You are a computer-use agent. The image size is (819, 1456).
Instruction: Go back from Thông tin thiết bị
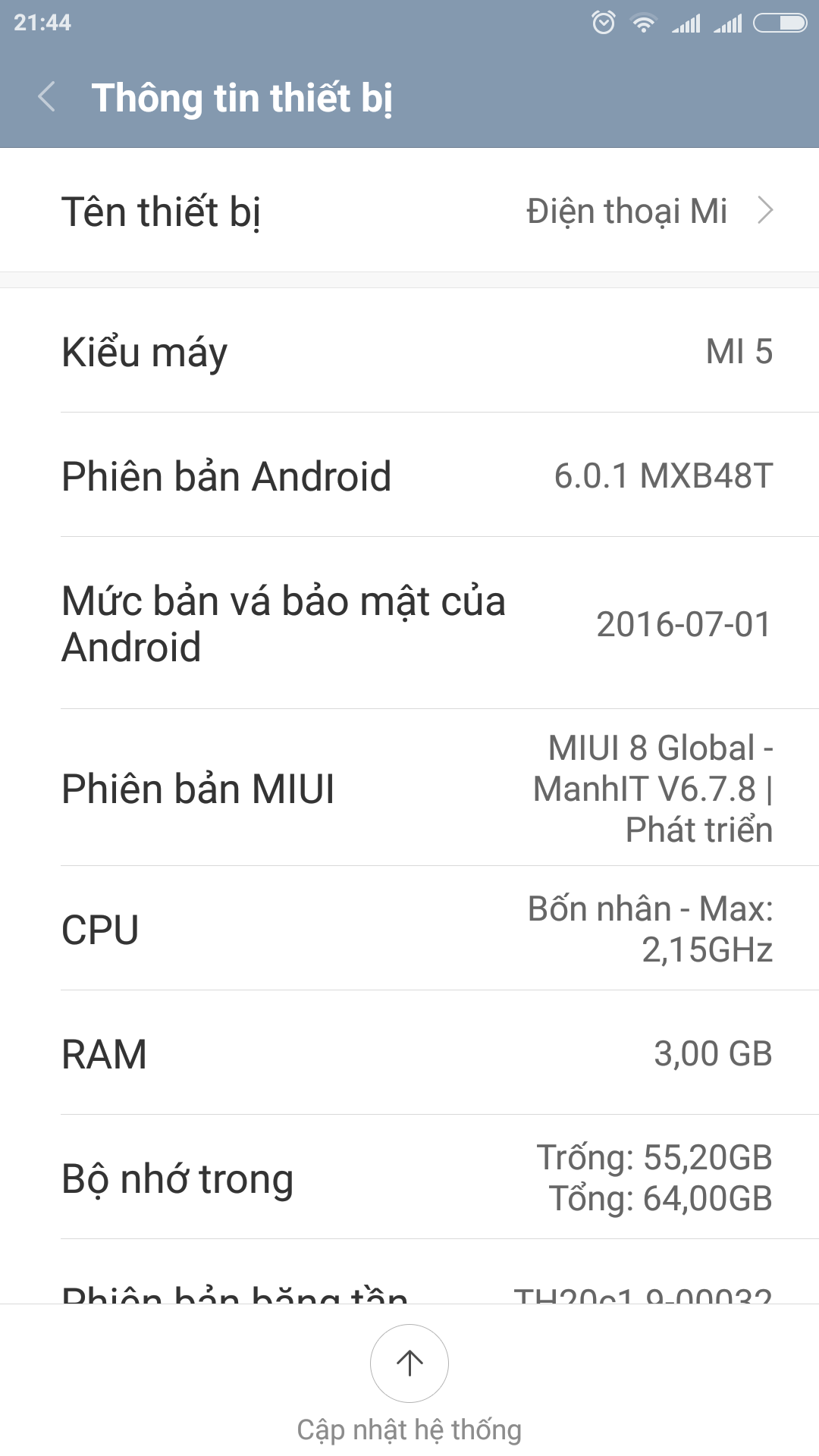coord(47,98)
